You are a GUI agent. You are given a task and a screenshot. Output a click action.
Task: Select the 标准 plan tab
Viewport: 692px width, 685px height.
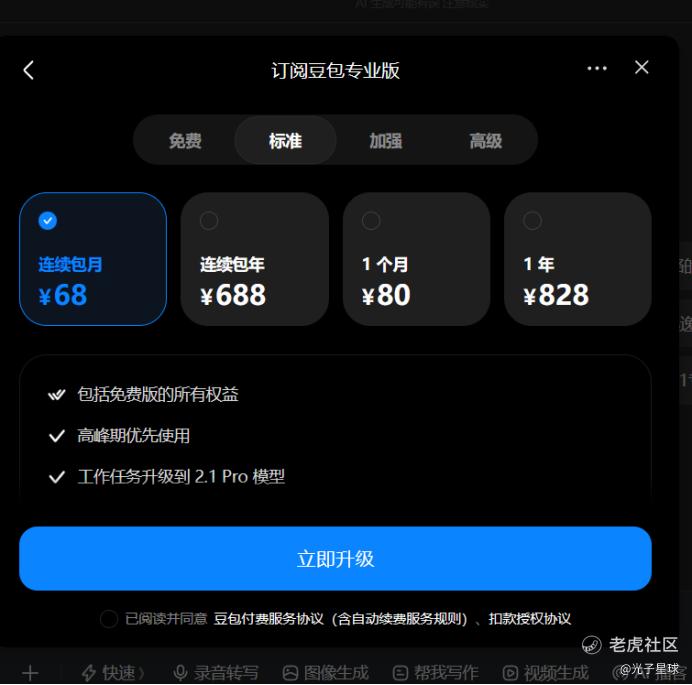pos(286,141)
